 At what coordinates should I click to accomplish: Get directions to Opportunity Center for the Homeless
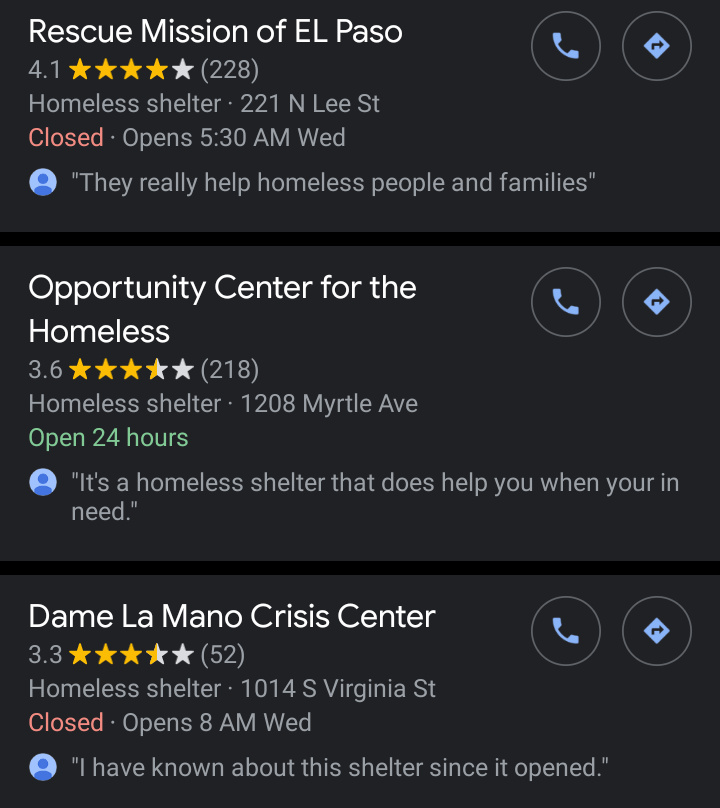pos(656,301)
